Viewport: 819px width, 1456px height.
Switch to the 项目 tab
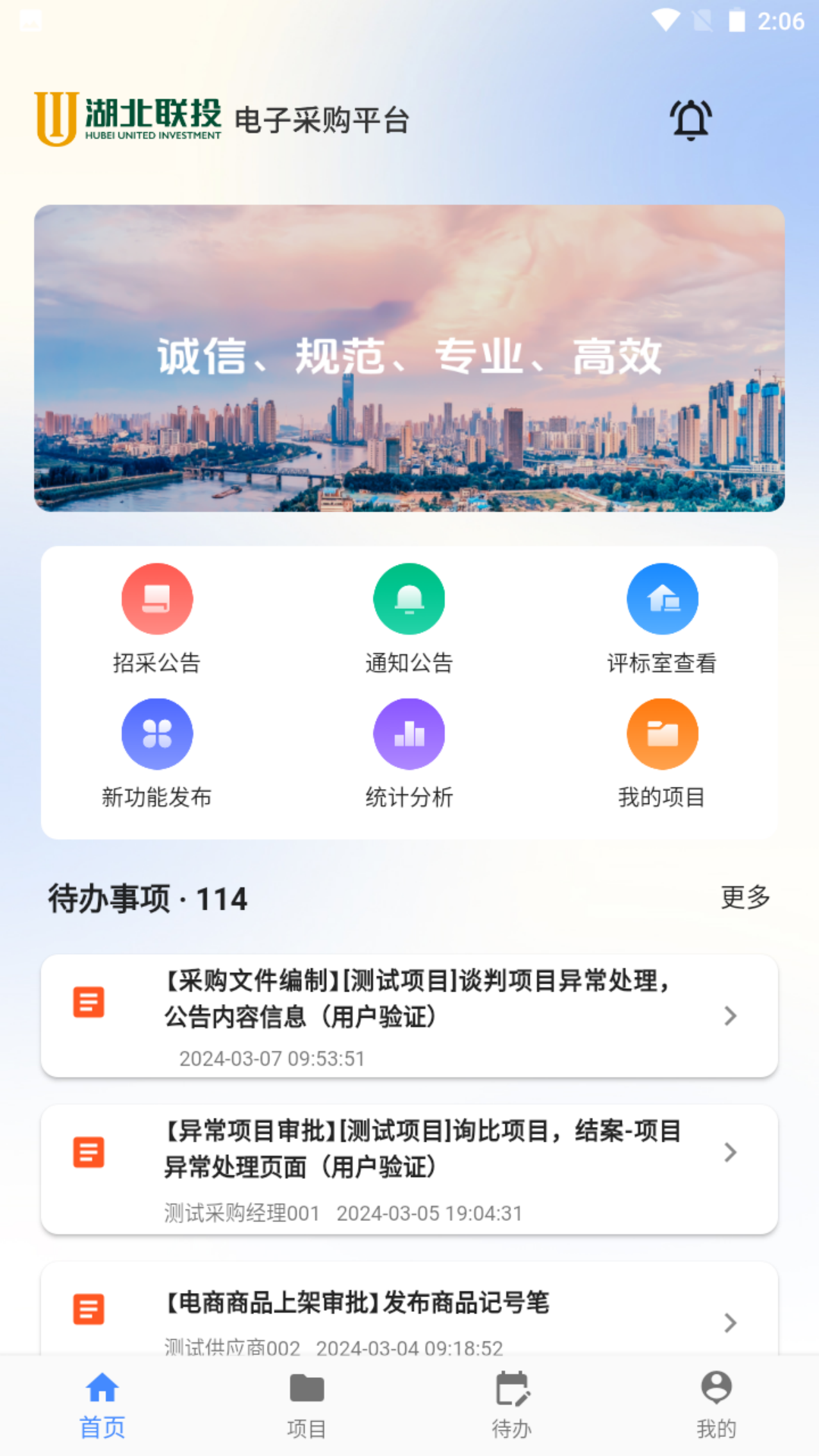(x=307, y=1407)
